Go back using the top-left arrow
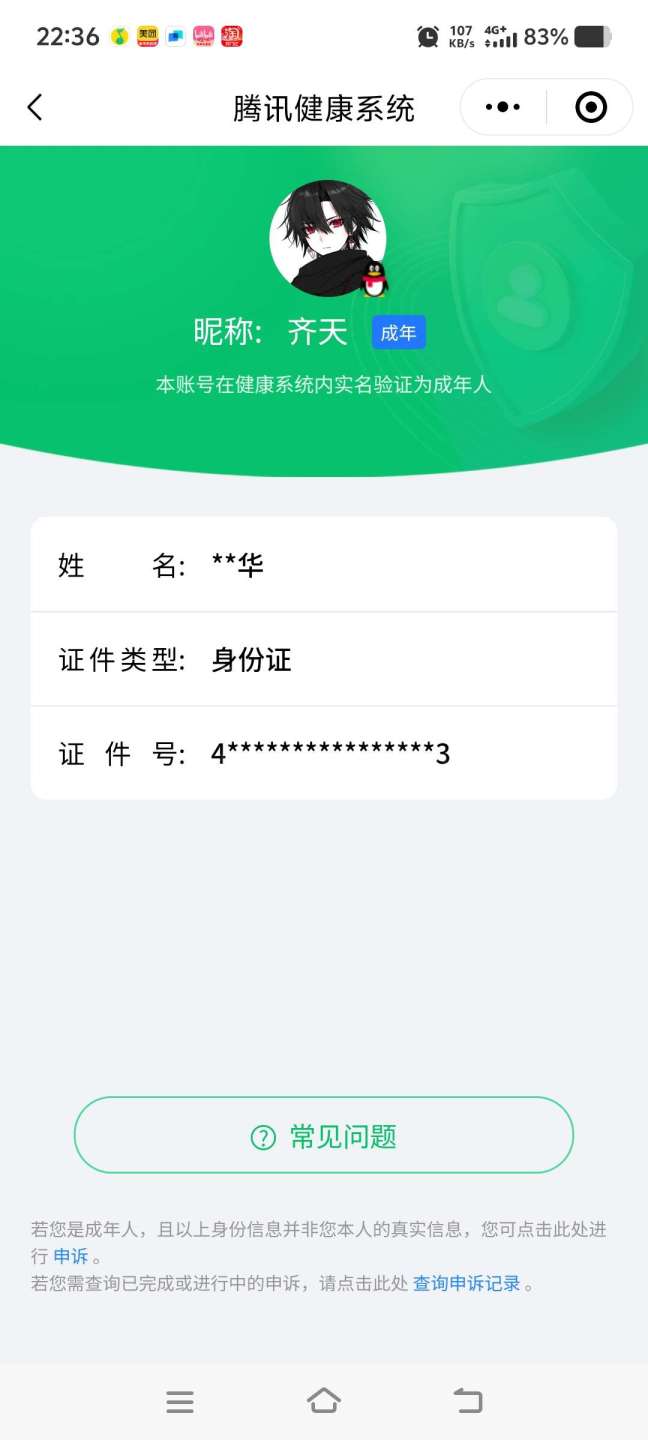The height and width of the screenshot is (1440, 648). coord(35,107)
